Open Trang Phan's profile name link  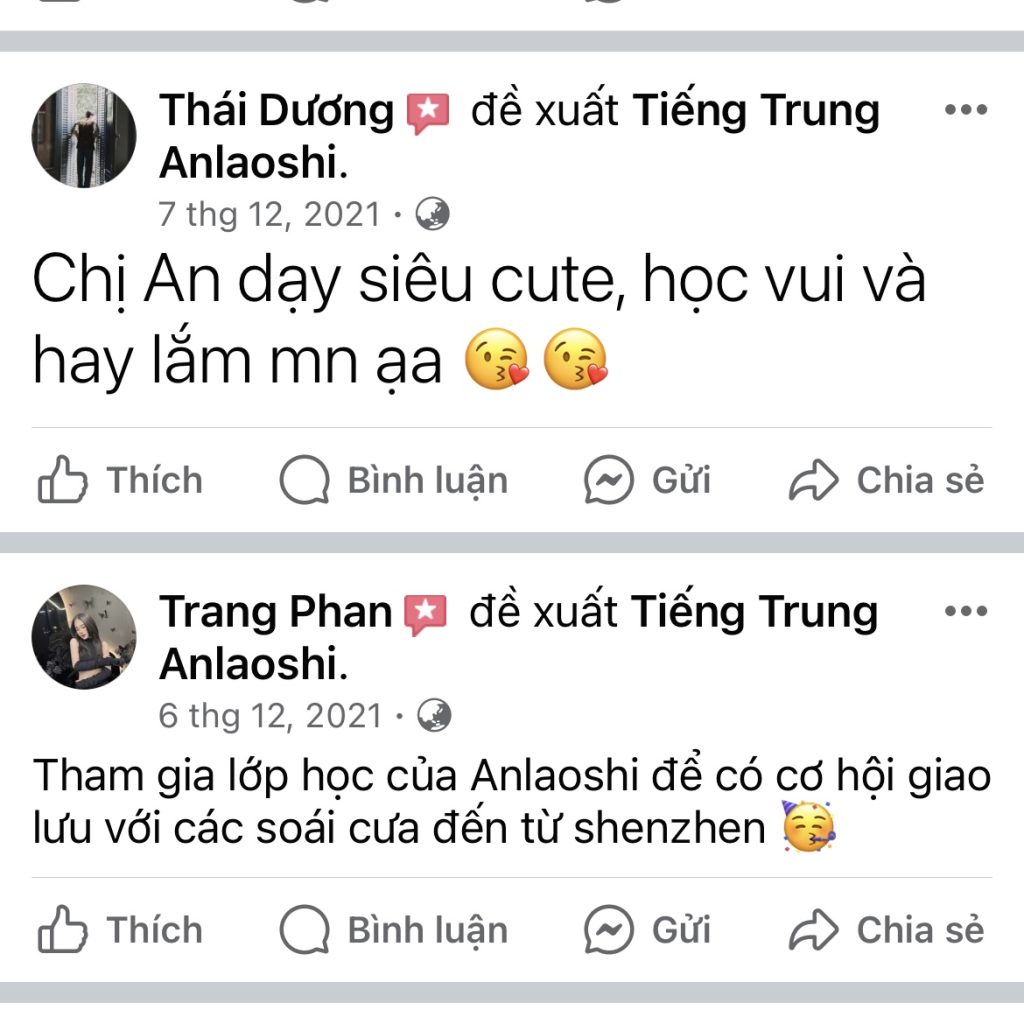tap(275, 611)
